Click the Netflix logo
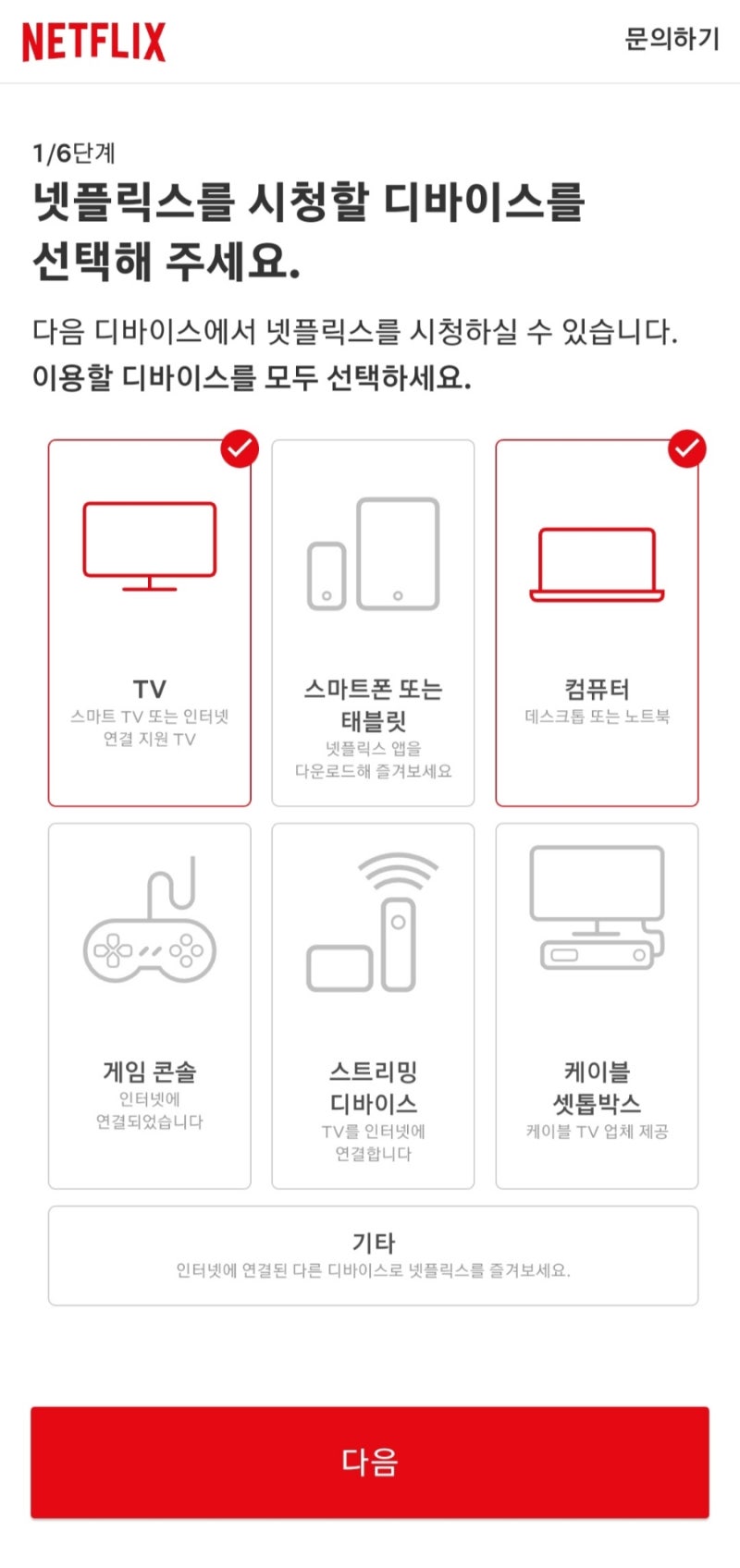The width and height of the screenshot is (740, 1568). [x=94, y=39]
